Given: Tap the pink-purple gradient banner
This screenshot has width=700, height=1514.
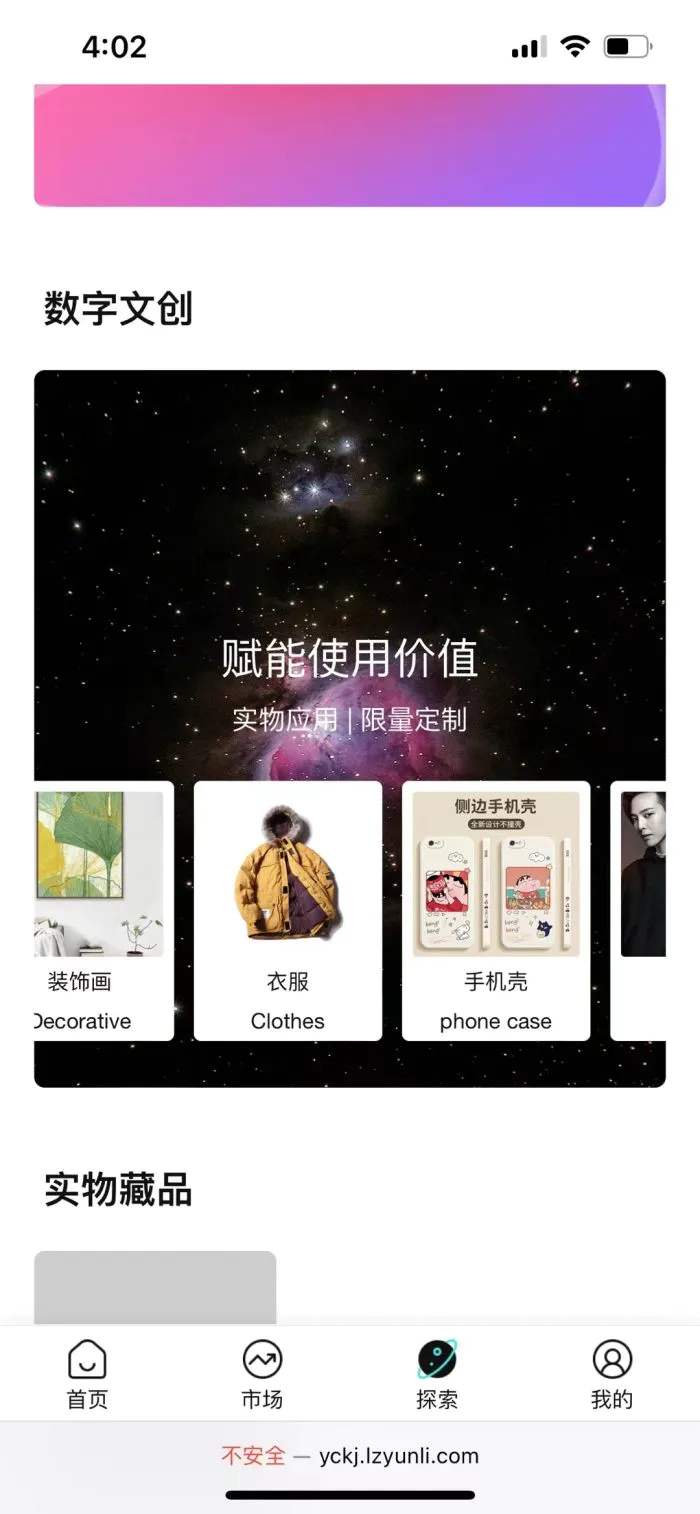Looking at the screenshot, I should 350,145.
